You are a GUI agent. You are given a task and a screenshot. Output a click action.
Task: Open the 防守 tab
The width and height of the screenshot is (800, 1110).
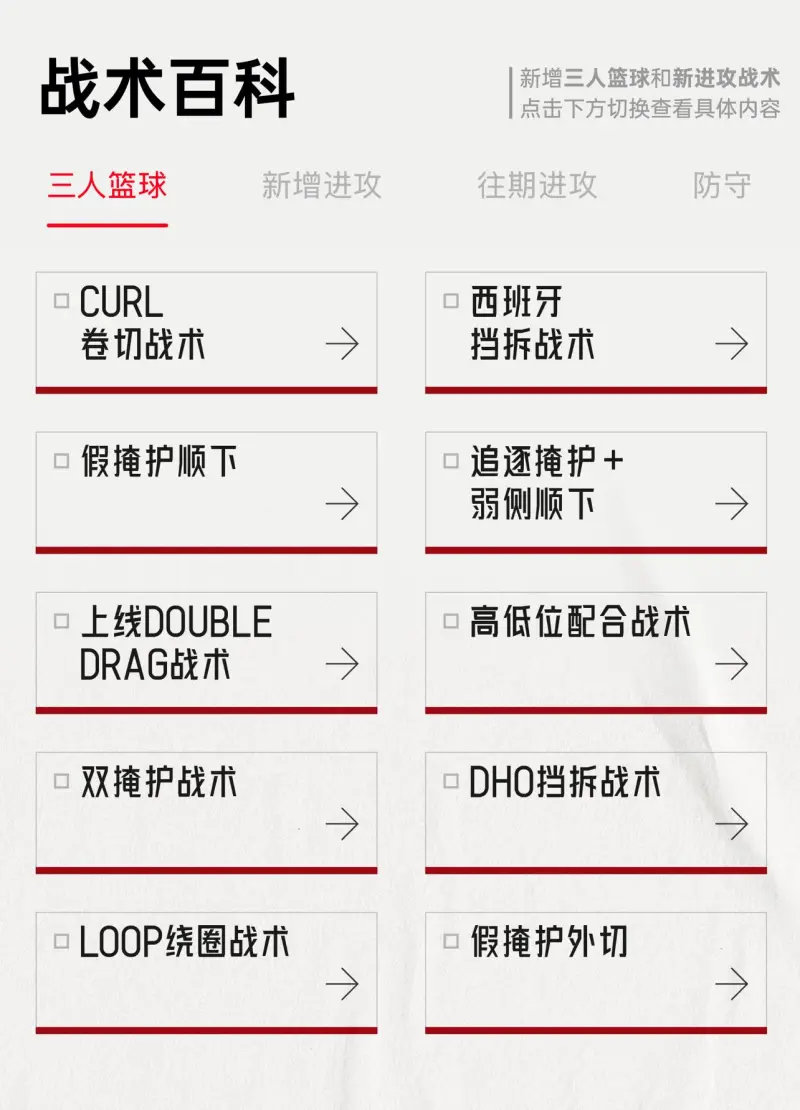tap(721, 186)
